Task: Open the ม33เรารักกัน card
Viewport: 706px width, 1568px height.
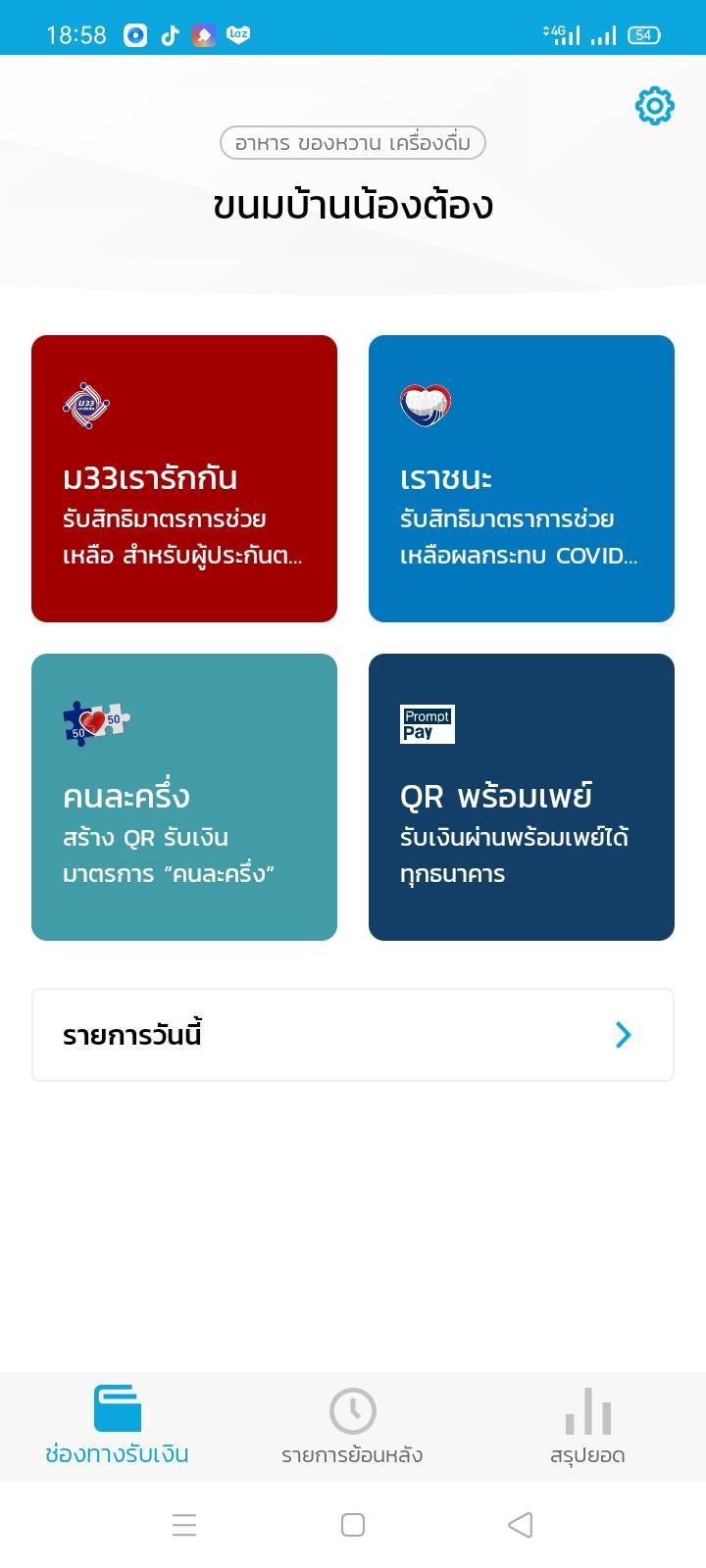Action: pyautogui.click(x=184, y=478)
